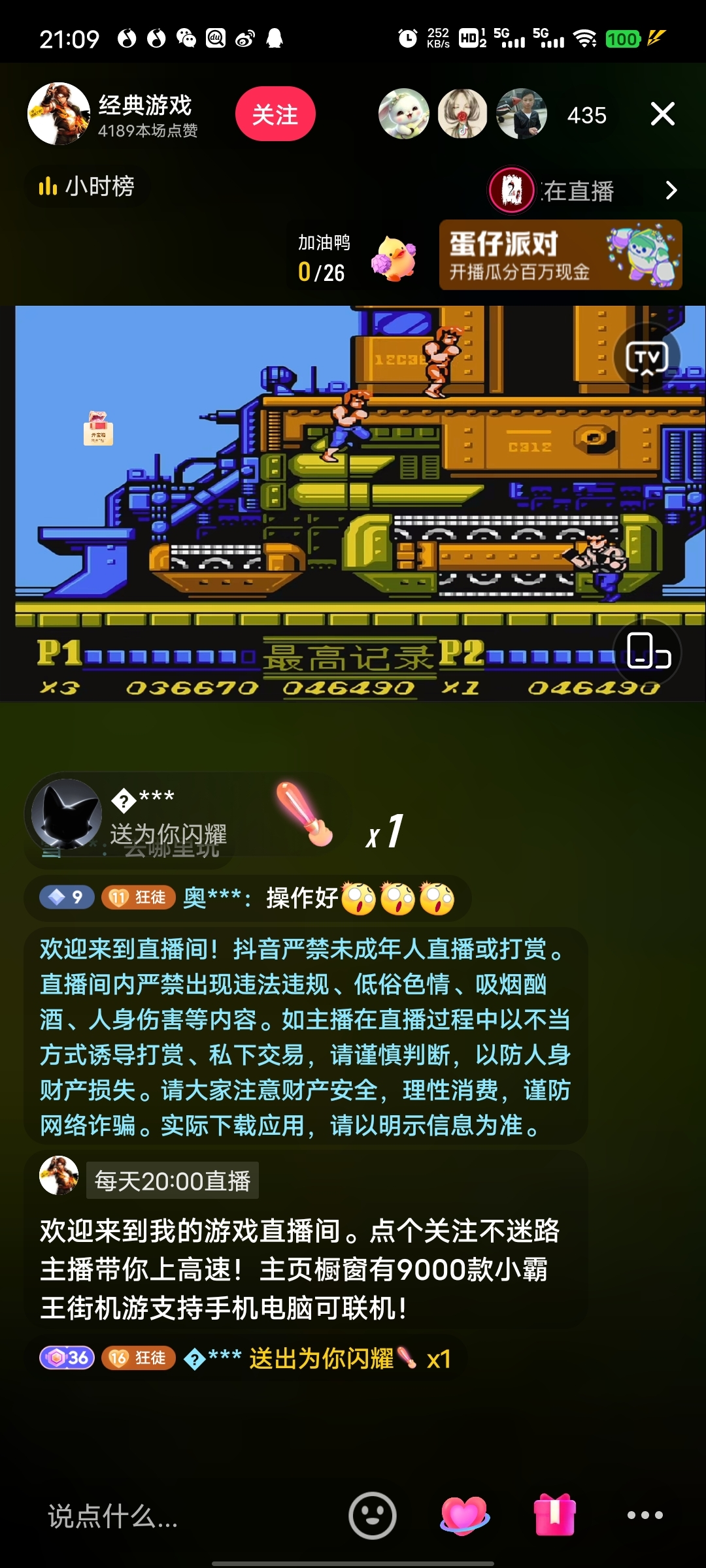Open the more options menu
This screenshot has width=706, height=1568.
[x=645, y=1515]
